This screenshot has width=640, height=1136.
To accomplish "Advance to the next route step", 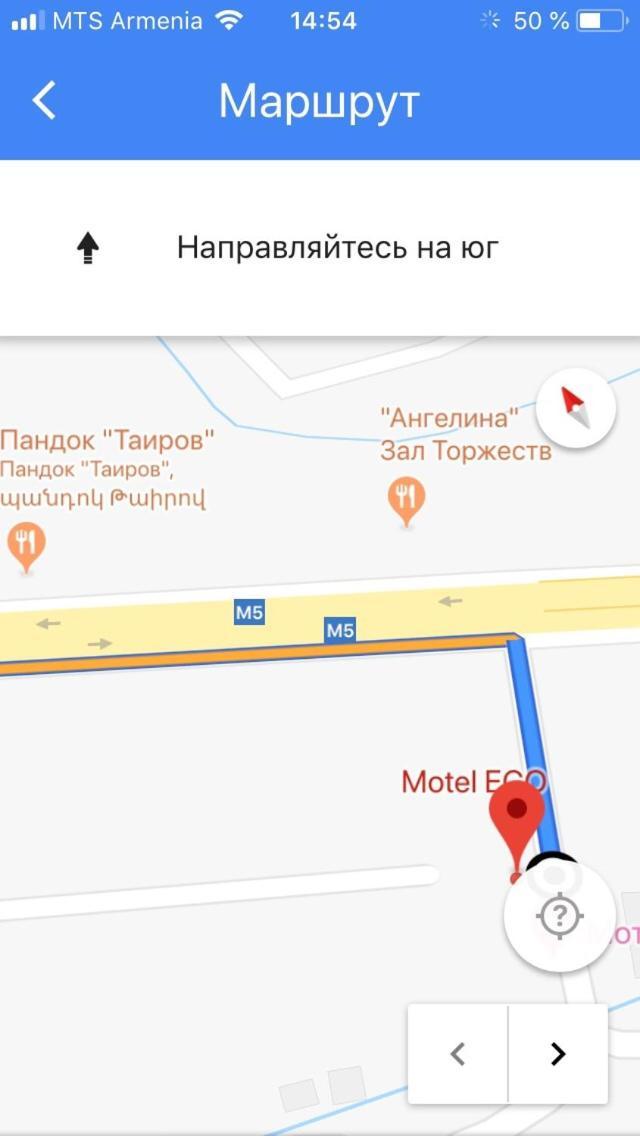I will tap(558, 1053).
